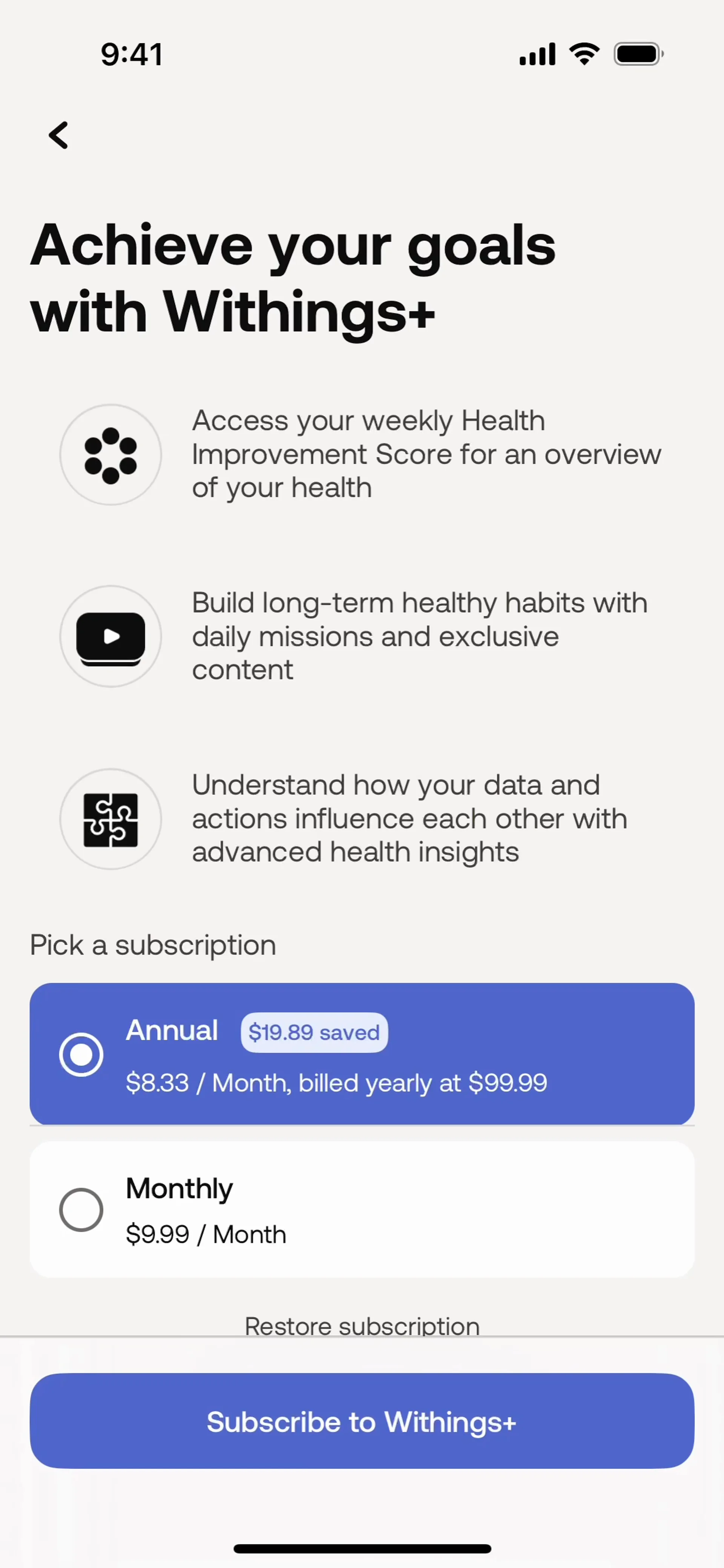Choose the Monthly $9.99 plan

click(x=362, y=1209)
